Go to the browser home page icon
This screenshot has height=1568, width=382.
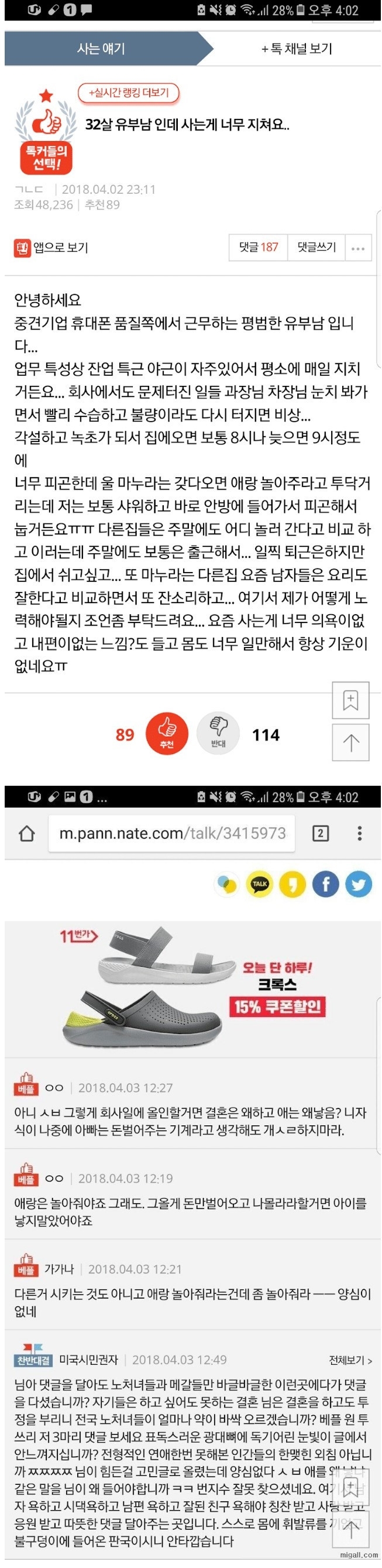[27, 833]
